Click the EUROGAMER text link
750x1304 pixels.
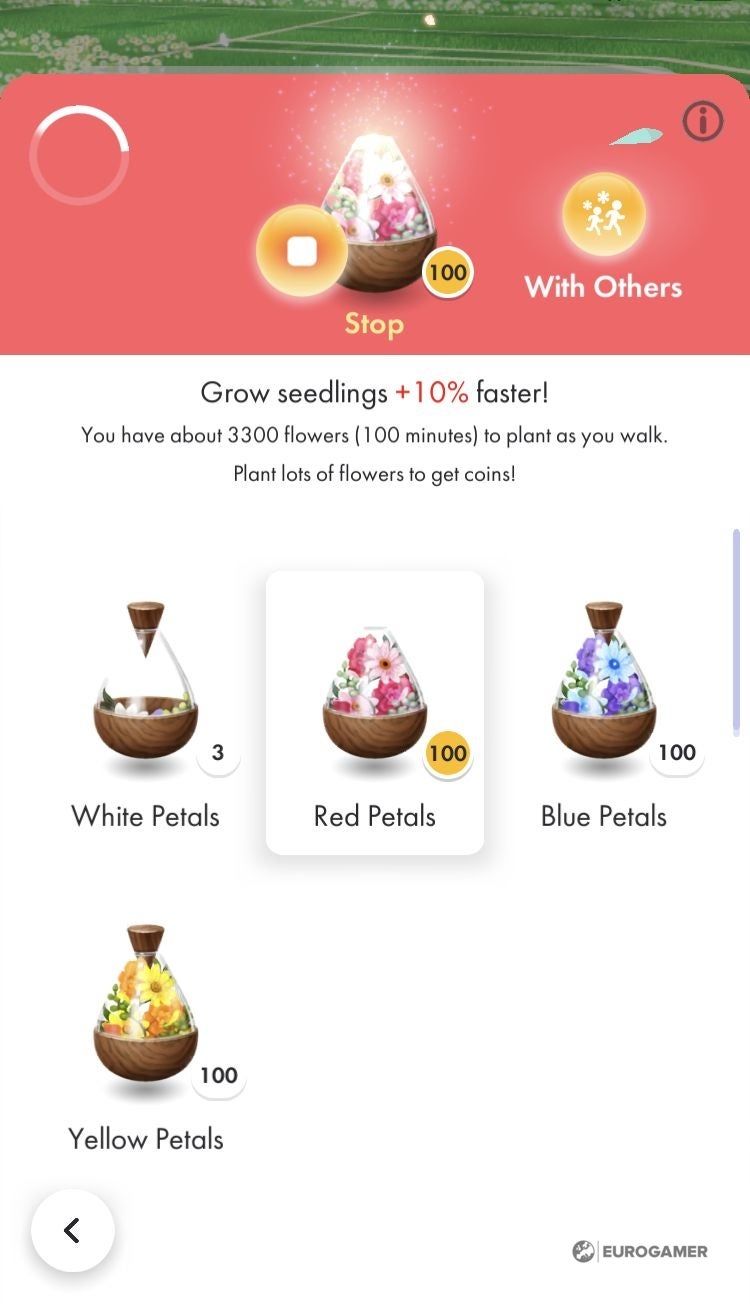click(x=652, y=1250)
